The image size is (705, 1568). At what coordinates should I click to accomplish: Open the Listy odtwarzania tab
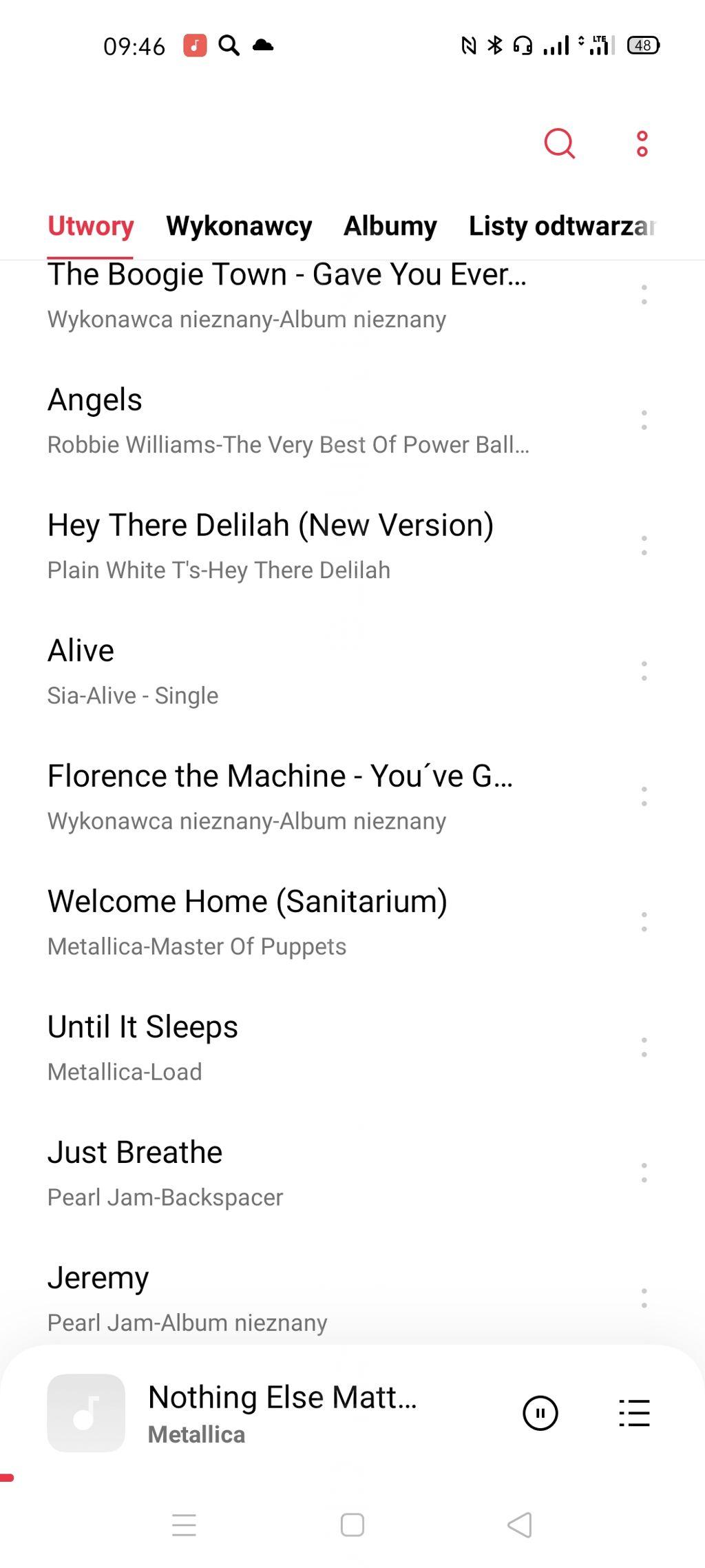click(561, 226)
